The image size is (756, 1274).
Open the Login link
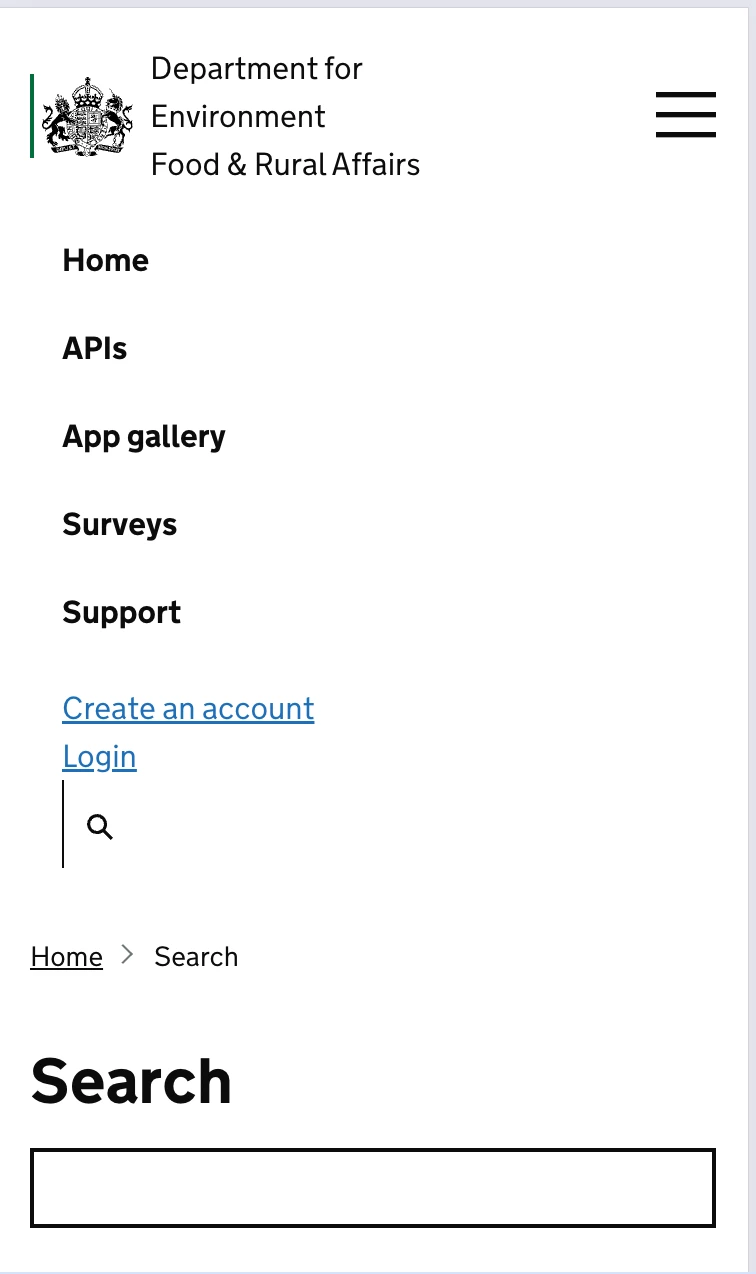click(x=99, y=756)
